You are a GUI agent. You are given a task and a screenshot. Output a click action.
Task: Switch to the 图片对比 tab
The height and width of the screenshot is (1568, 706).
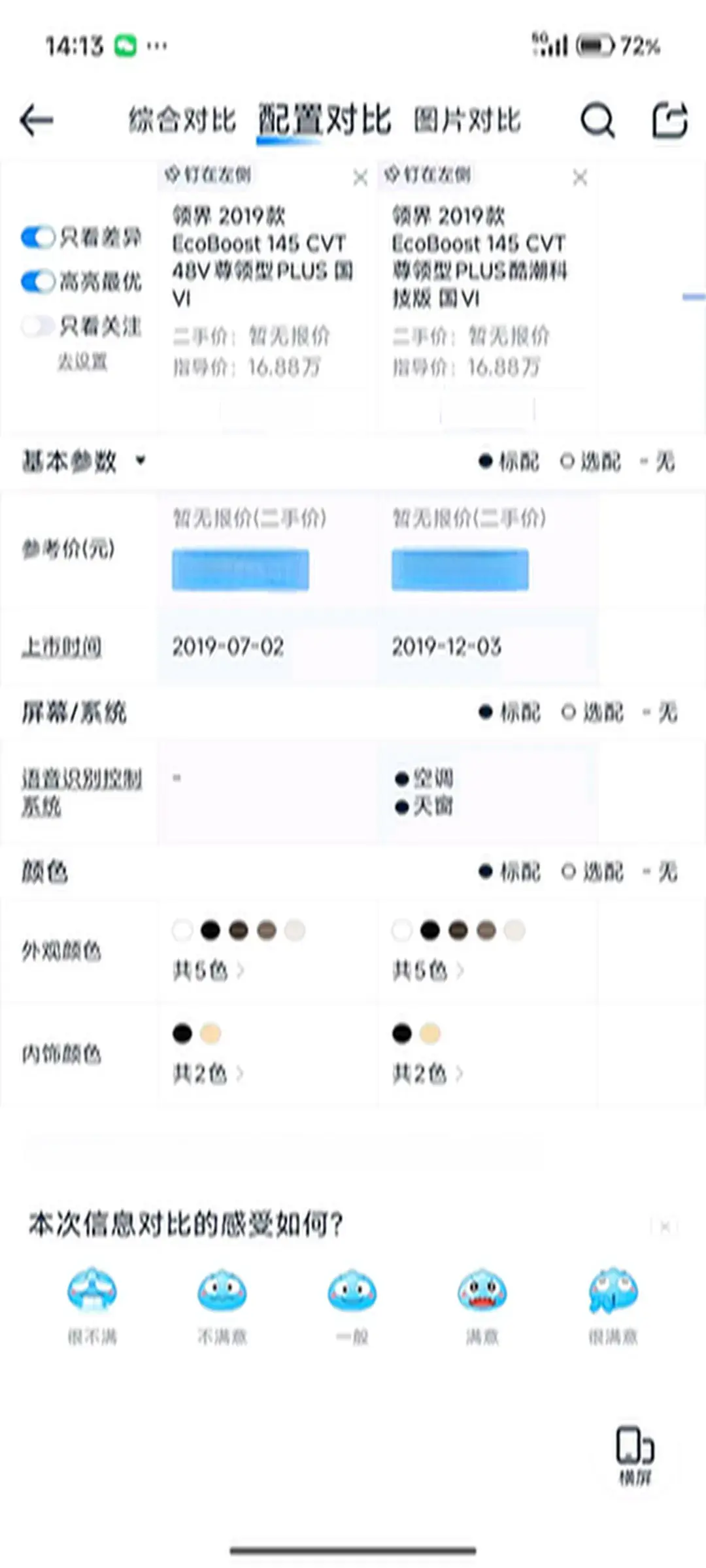click(x=467, y=120)
